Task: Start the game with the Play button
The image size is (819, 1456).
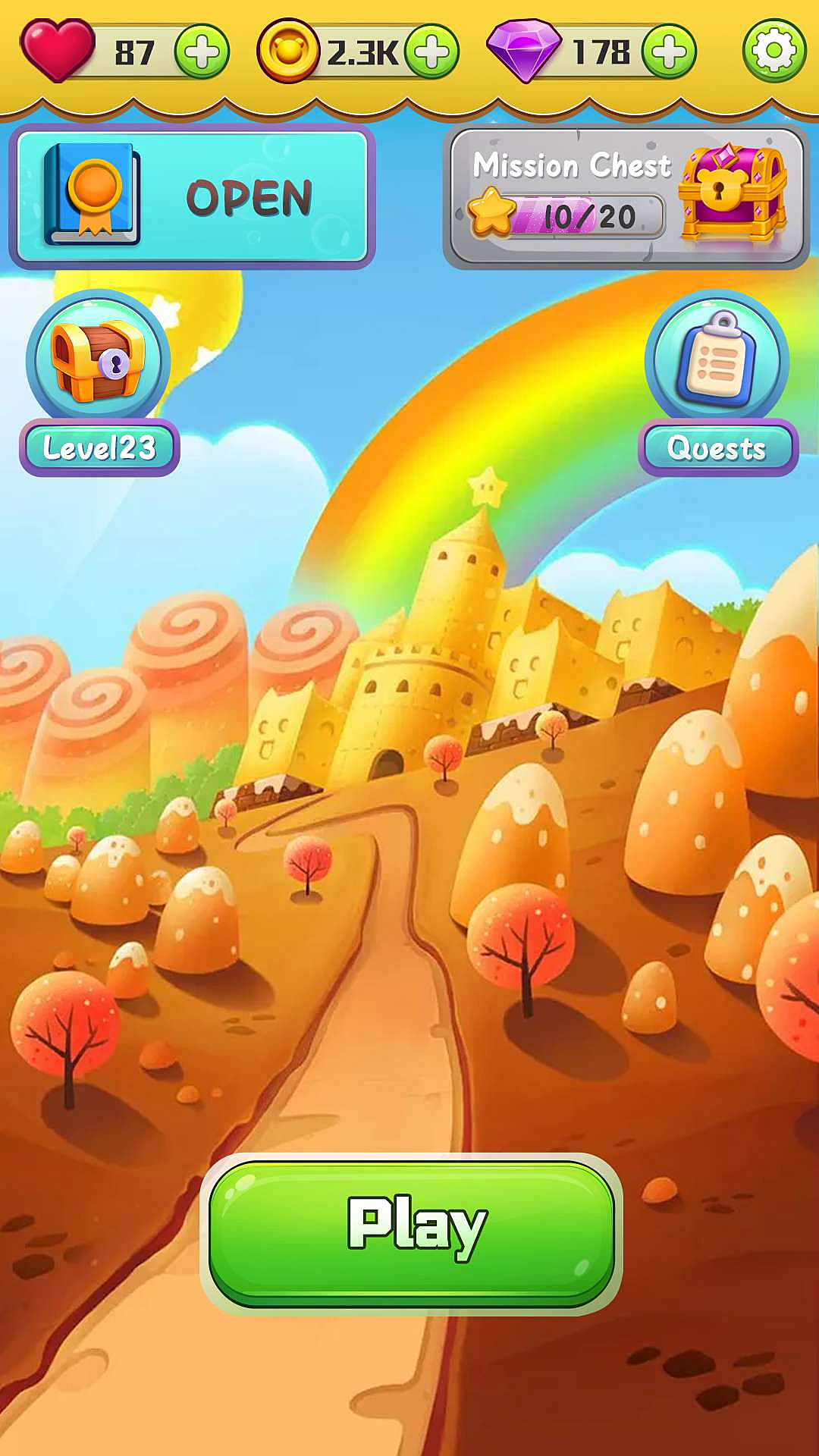Action: coord(411,1234)
